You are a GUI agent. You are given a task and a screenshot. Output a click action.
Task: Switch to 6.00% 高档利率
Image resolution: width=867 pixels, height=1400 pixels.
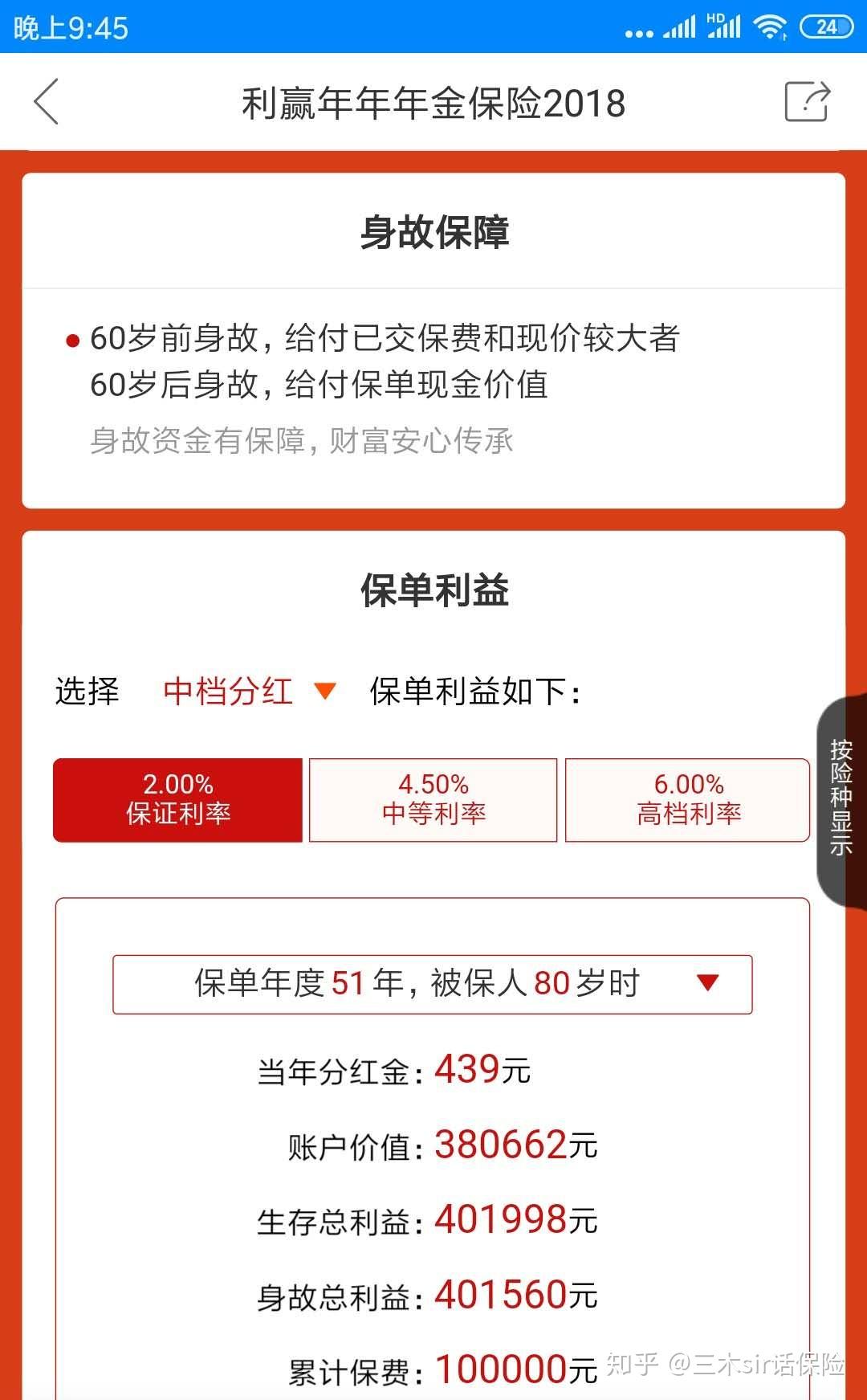[x=688, y=800]
